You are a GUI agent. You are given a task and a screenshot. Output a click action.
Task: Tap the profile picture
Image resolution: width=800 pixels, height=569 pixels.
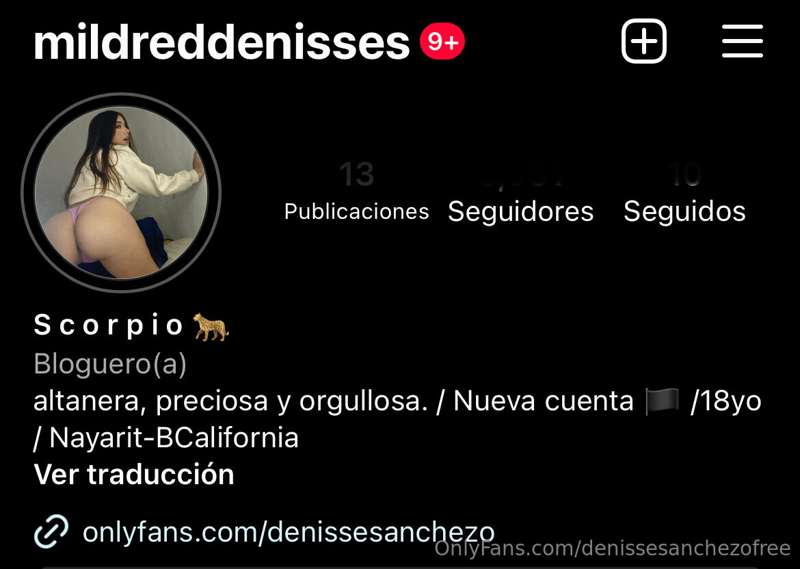(x=121, y=193)
